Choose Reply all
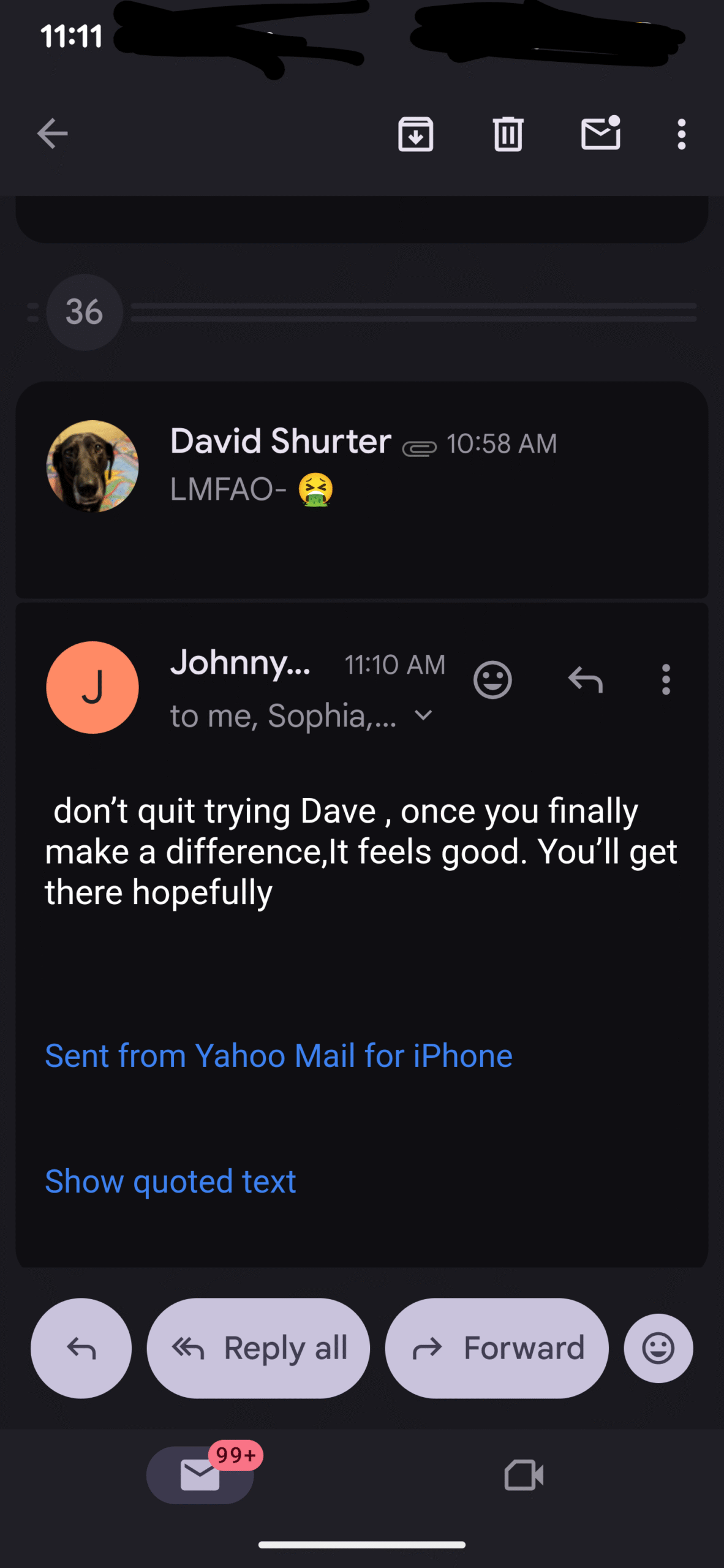 [x=258, y=1348]
